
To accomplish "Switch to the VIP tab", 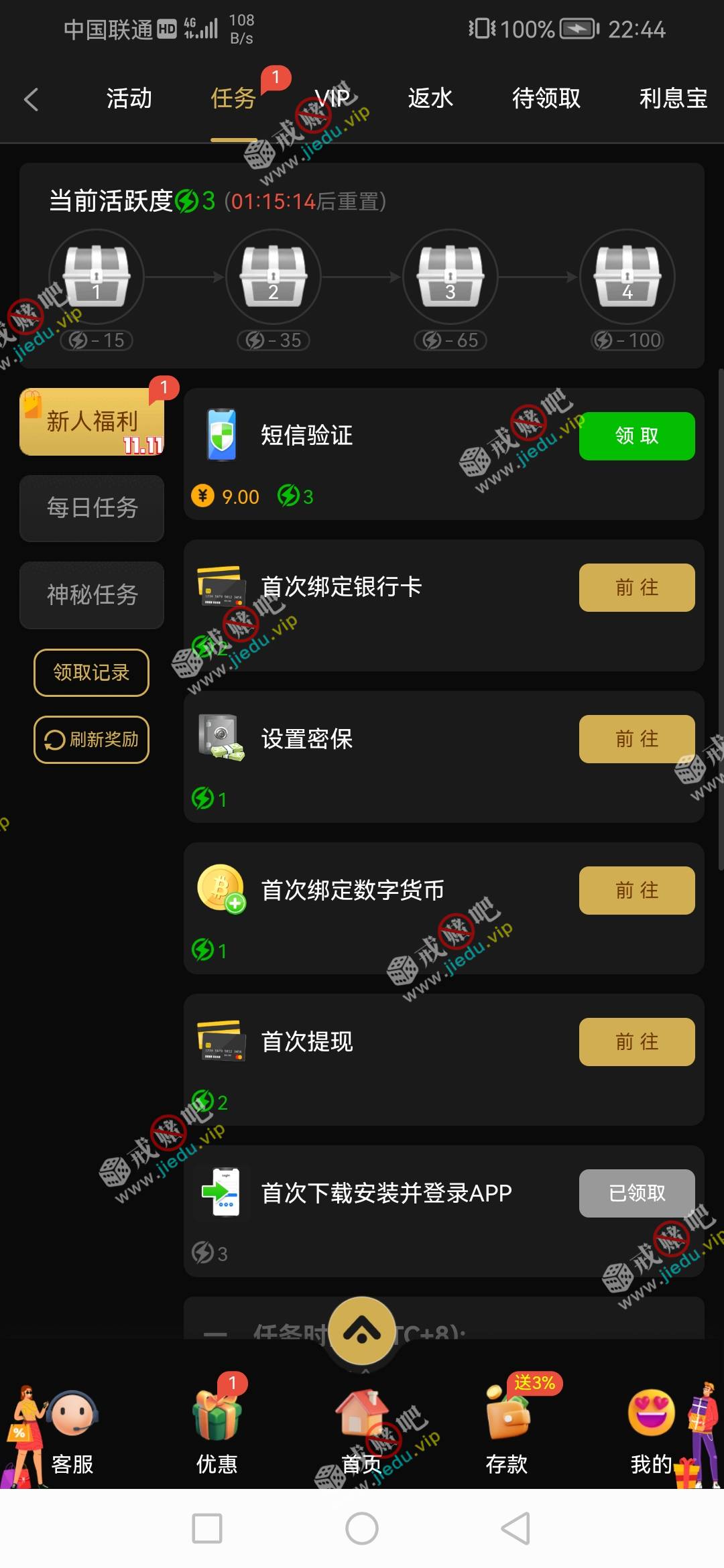I will [x=333, y=99].
